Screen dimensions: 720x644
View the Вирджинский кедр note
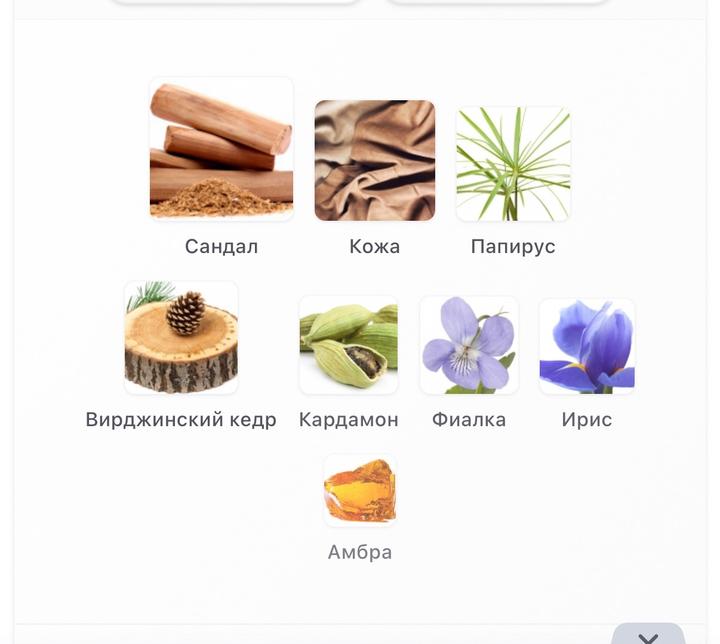coord(181,338)
